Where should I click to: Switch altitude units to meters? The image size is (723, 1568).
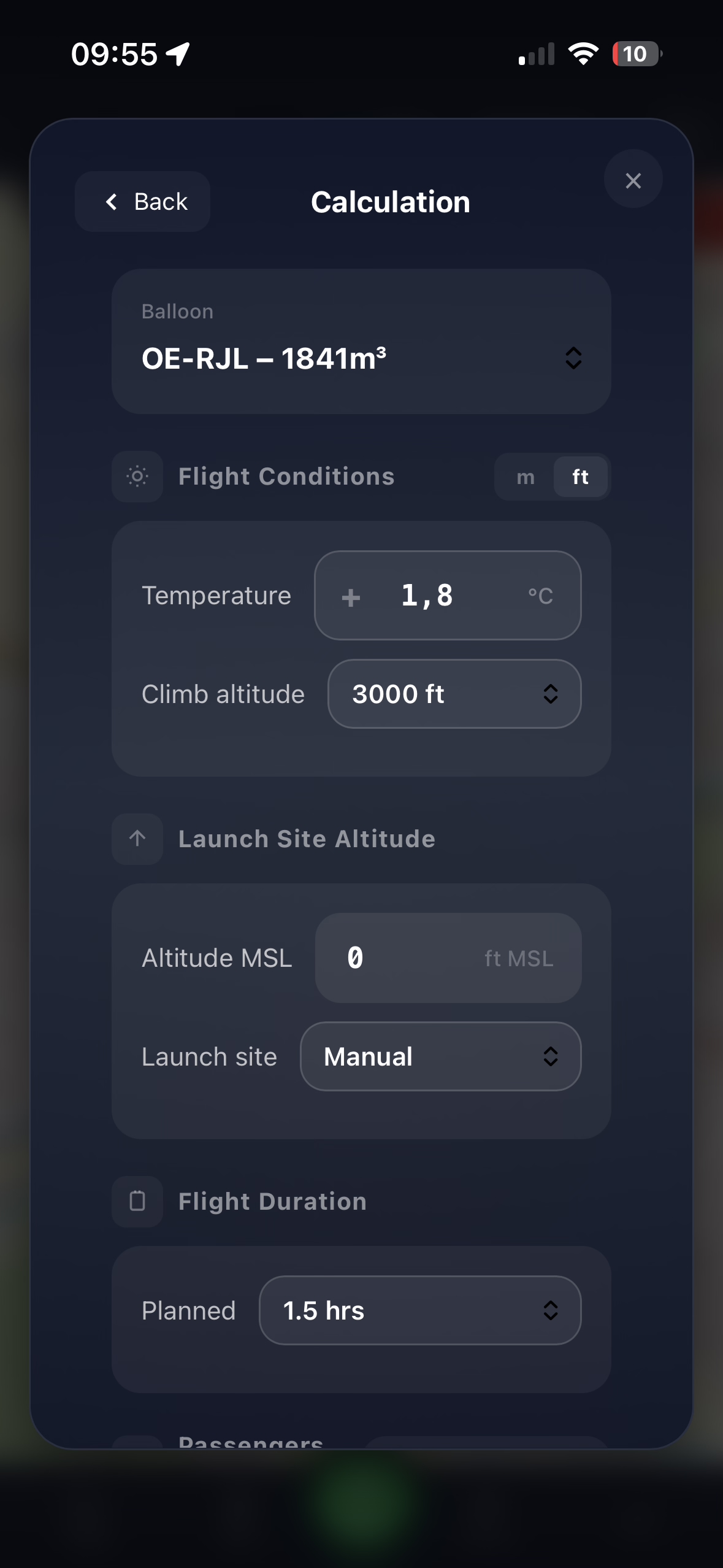525,477
